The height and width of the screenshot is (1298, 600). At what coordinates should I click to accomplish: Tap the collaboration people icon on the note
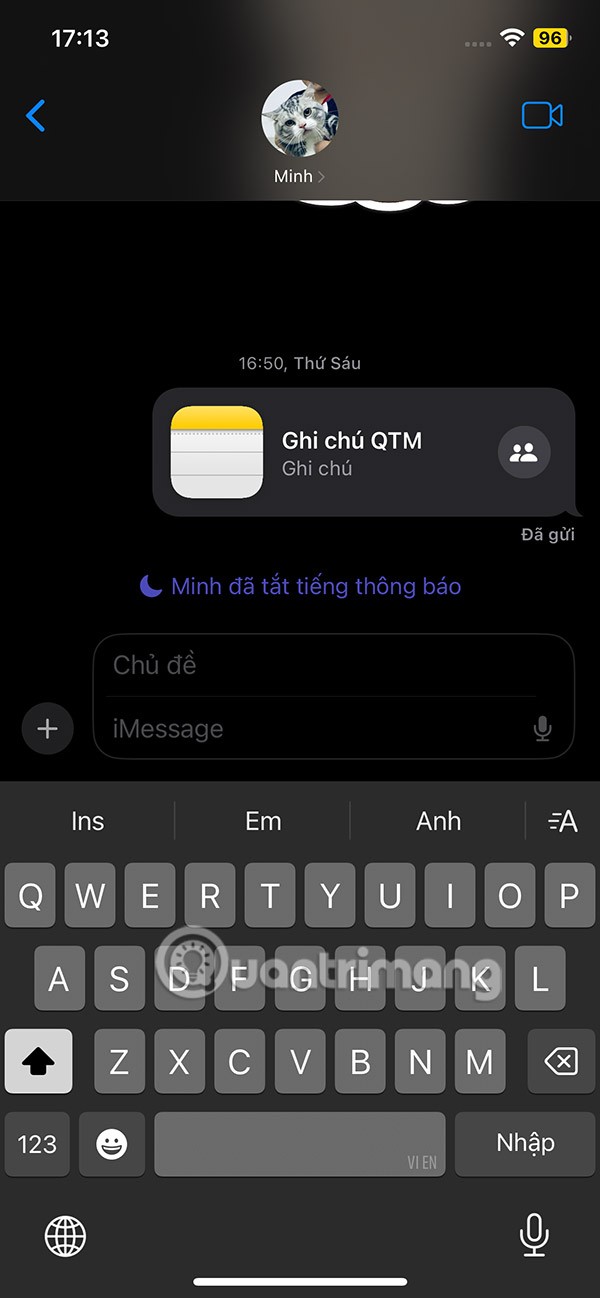point(523,452)
